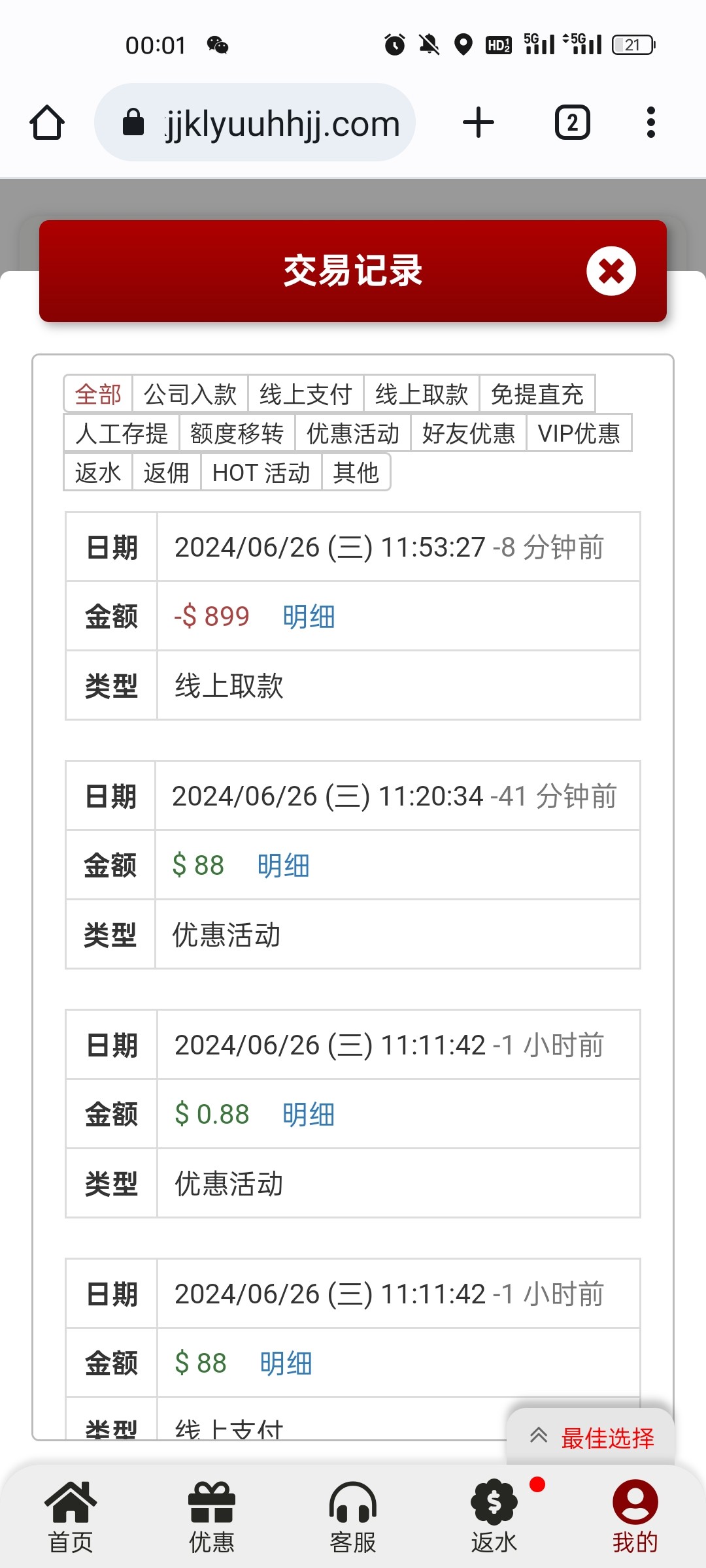The image size is (706, 1568).
Task: Show 好友优惠 transactions
Action: click(x=468, y=433)
